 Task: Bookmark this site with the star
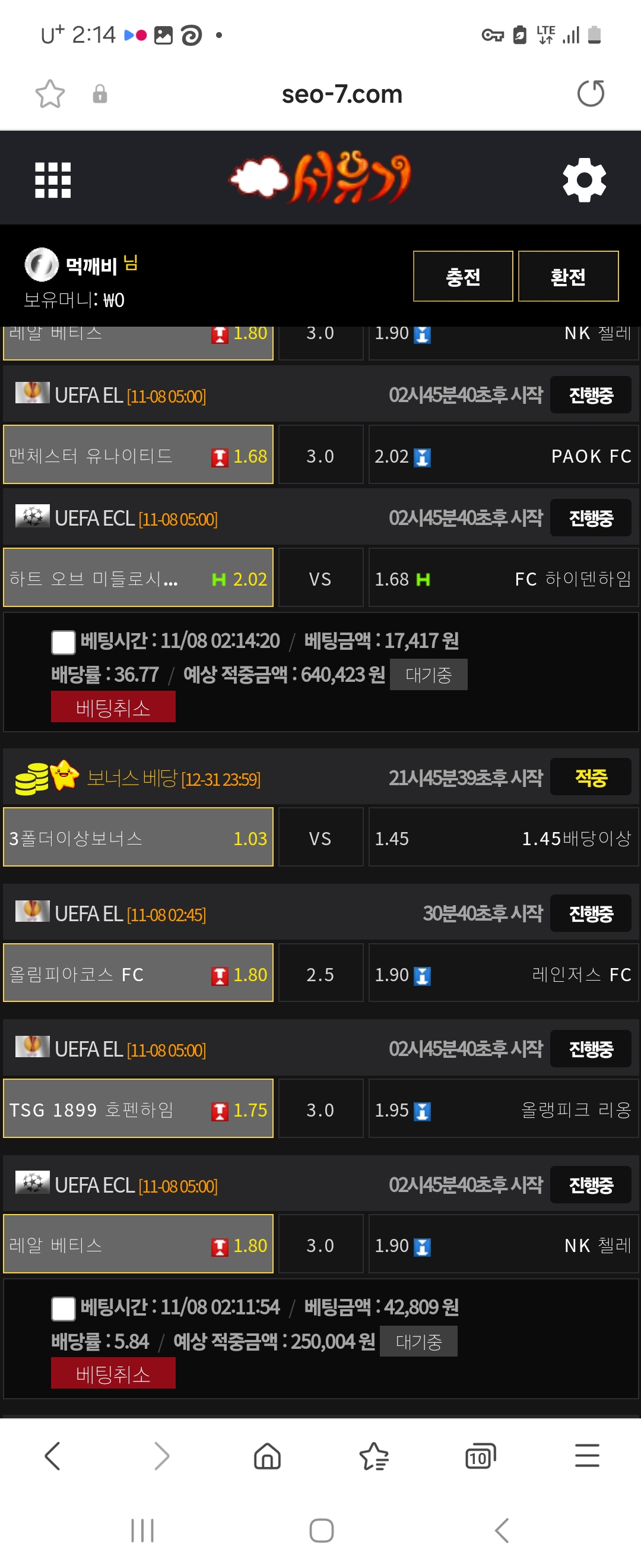point(50,94)
